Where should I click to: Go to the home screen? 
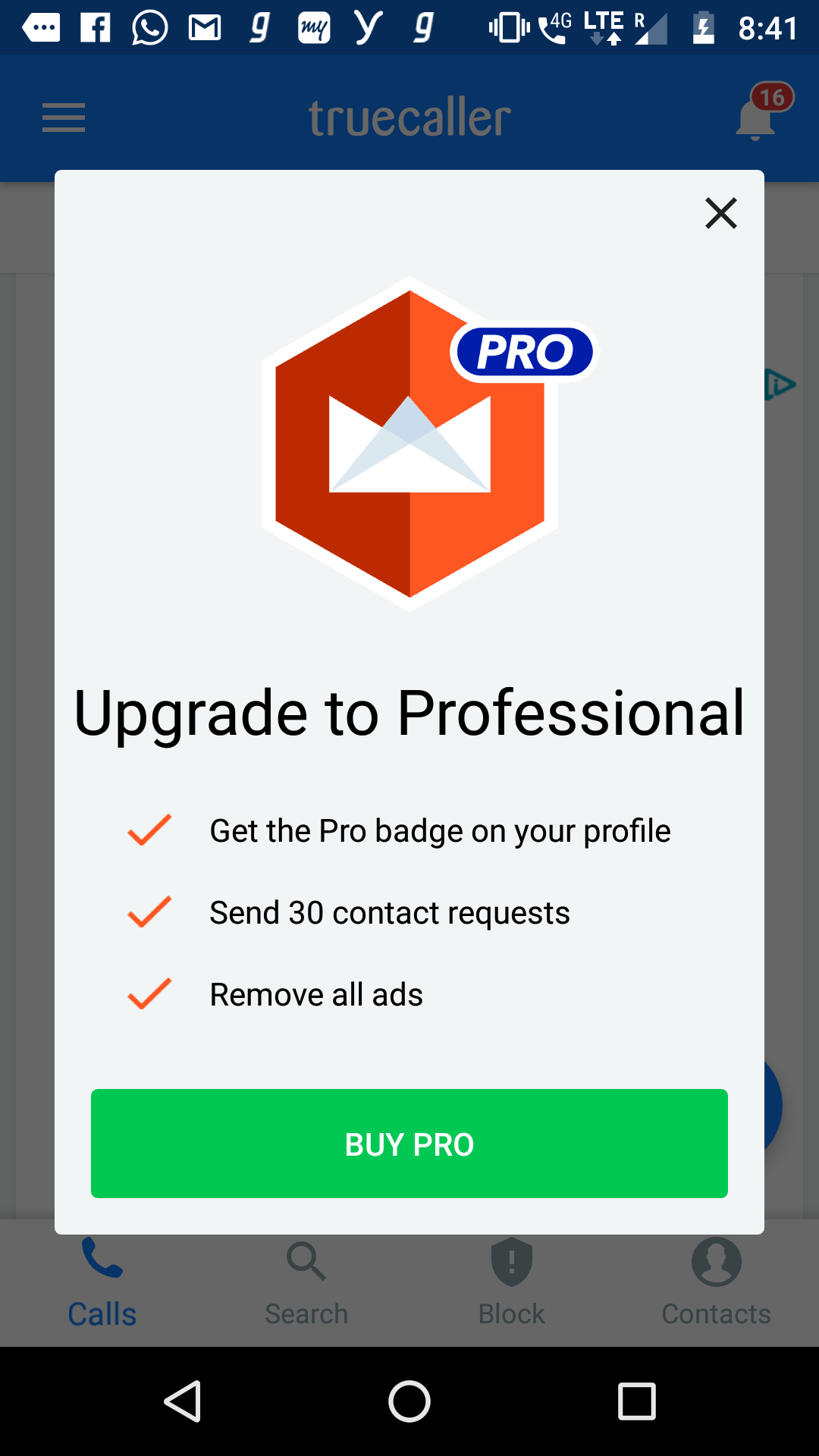coord(409,1401)
